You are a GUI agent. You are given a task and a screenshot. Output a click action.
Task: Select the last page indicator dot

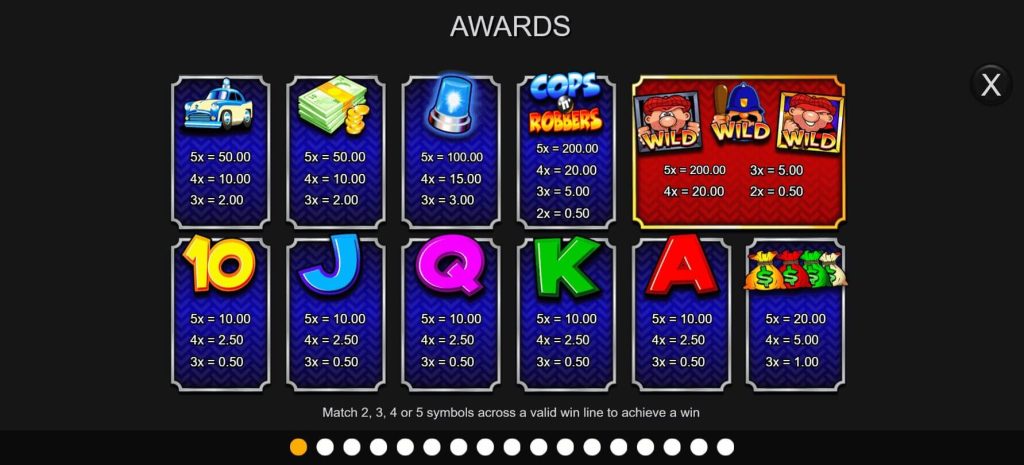[x=725, y=447]
